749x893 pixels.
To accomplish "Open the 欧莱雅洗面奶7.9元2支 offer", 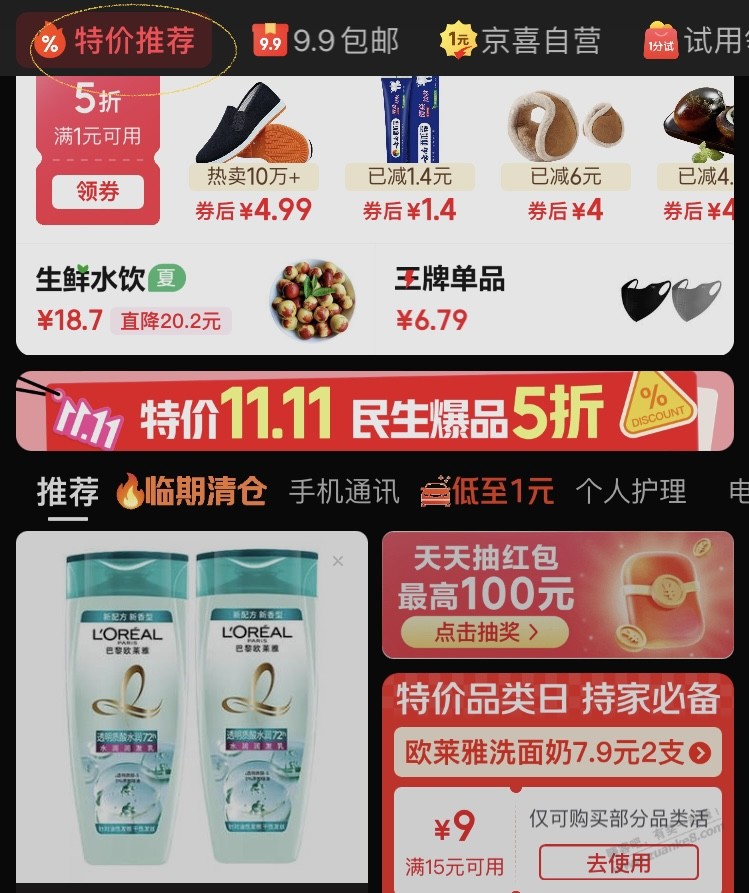I will point(557,753).
